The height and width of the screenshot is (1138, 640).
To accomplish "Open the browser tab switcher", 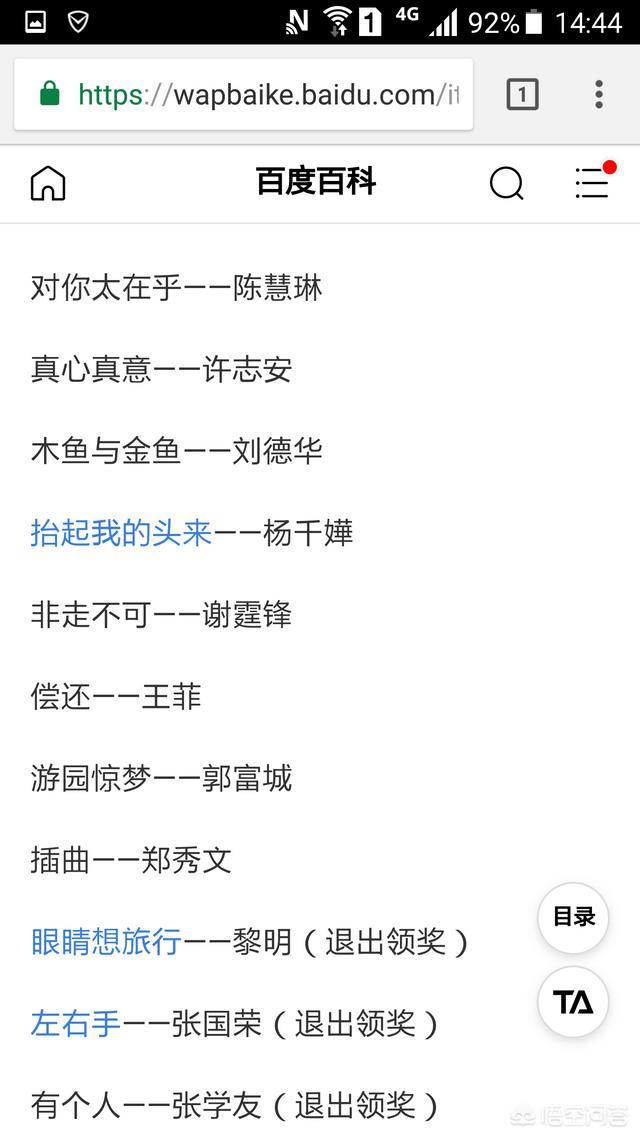I will (522, 95).
